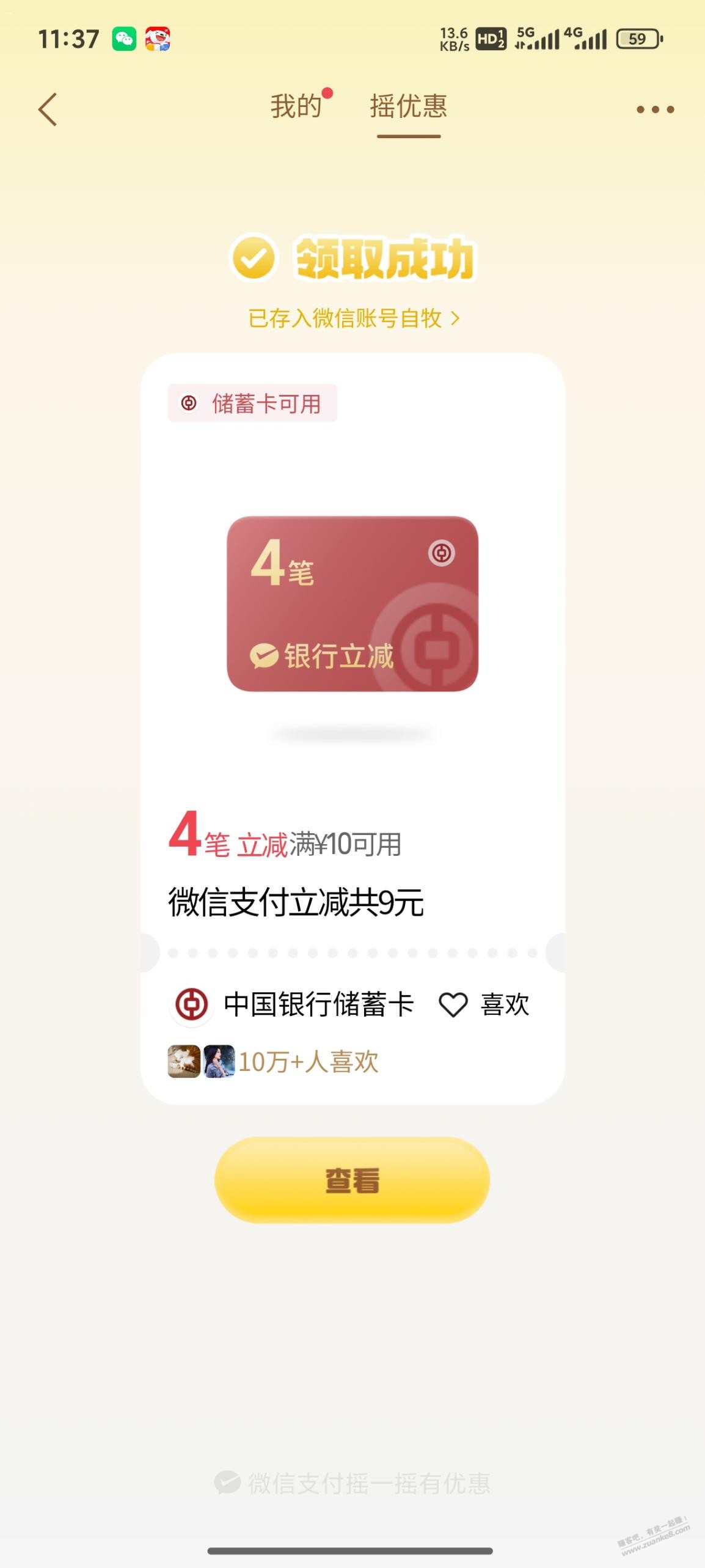The image size is (705, 1568).
Task: Select the 摇优惠 tab
Action: pos(408,107)
